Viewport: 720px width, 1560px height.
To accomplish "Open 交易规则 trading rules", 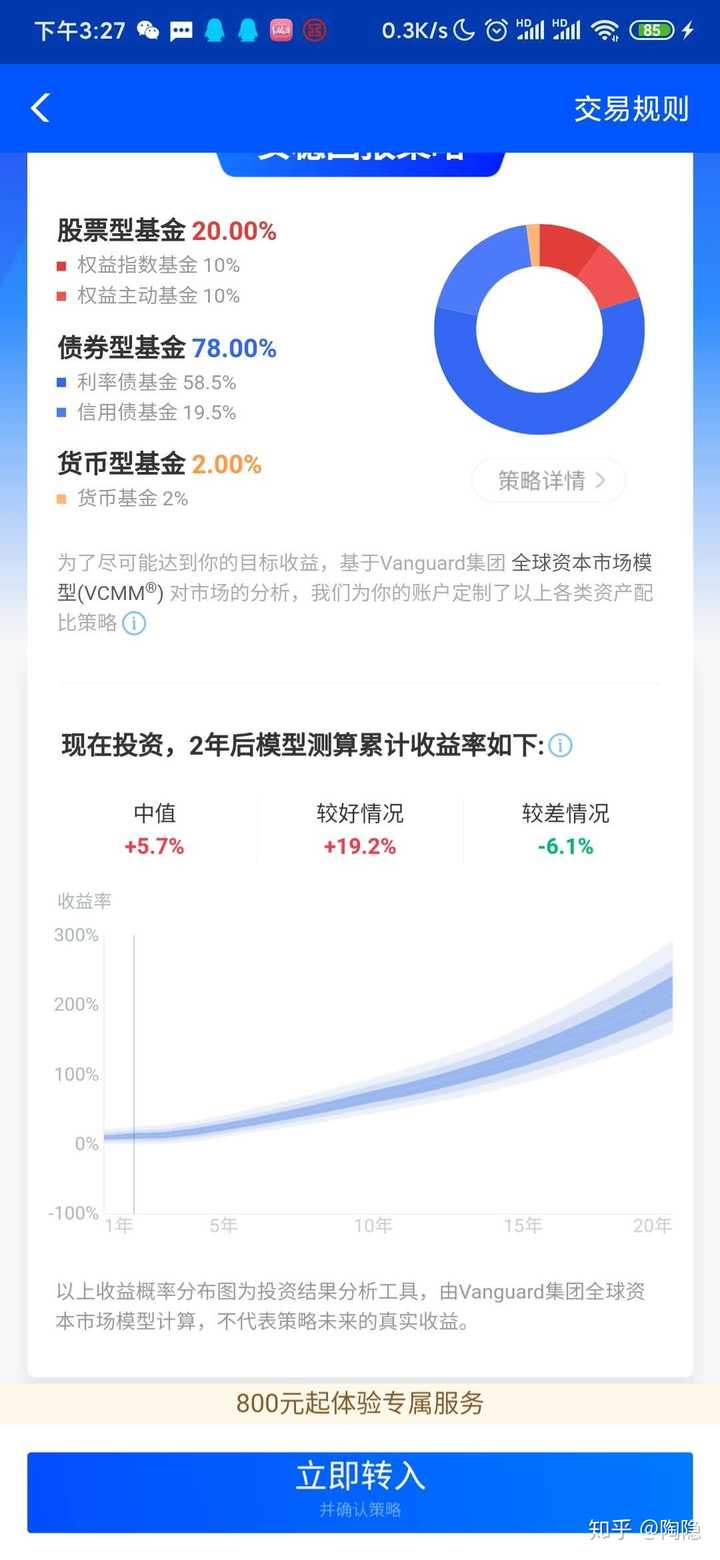I will 631,109.
